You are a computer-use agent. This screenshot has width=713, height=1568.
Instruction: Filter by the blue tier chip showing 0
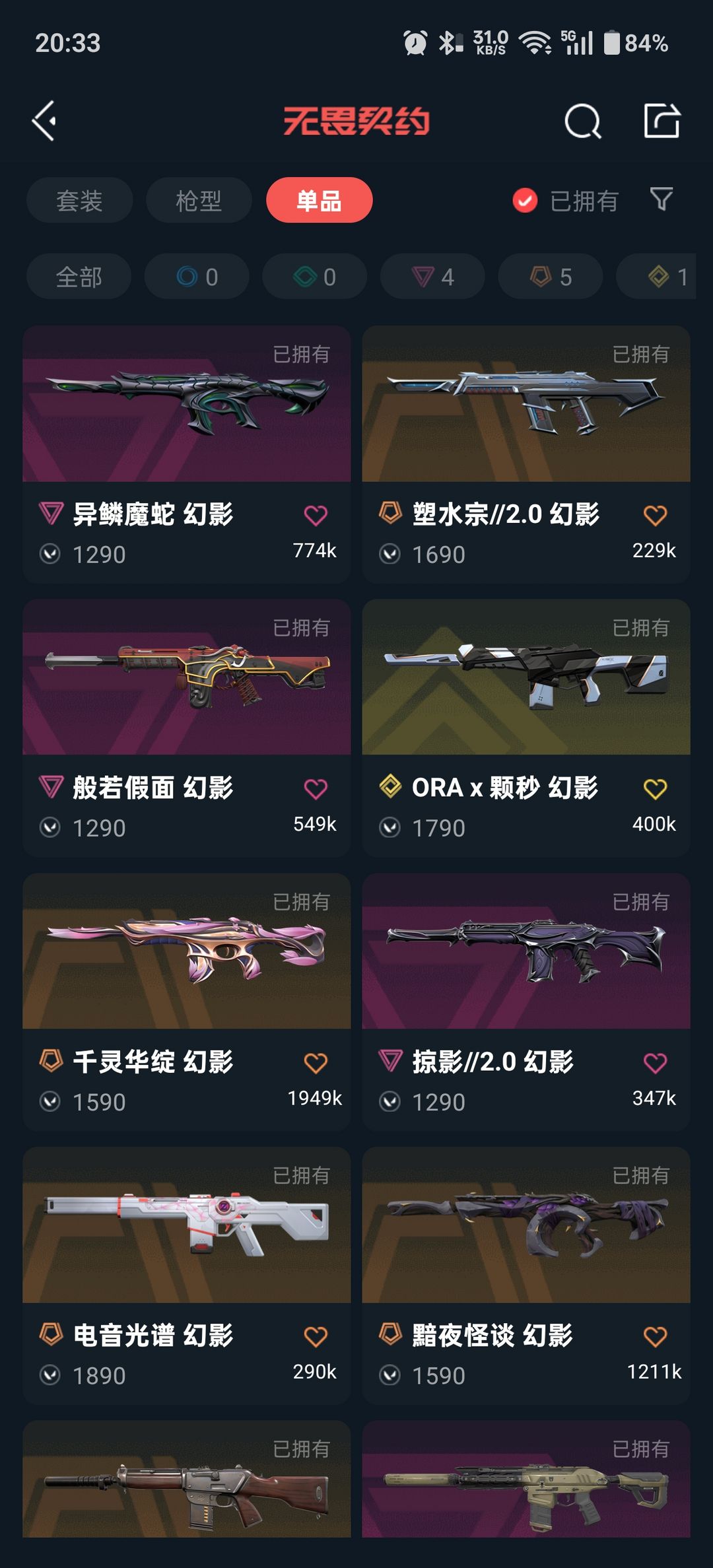(197, 277)
